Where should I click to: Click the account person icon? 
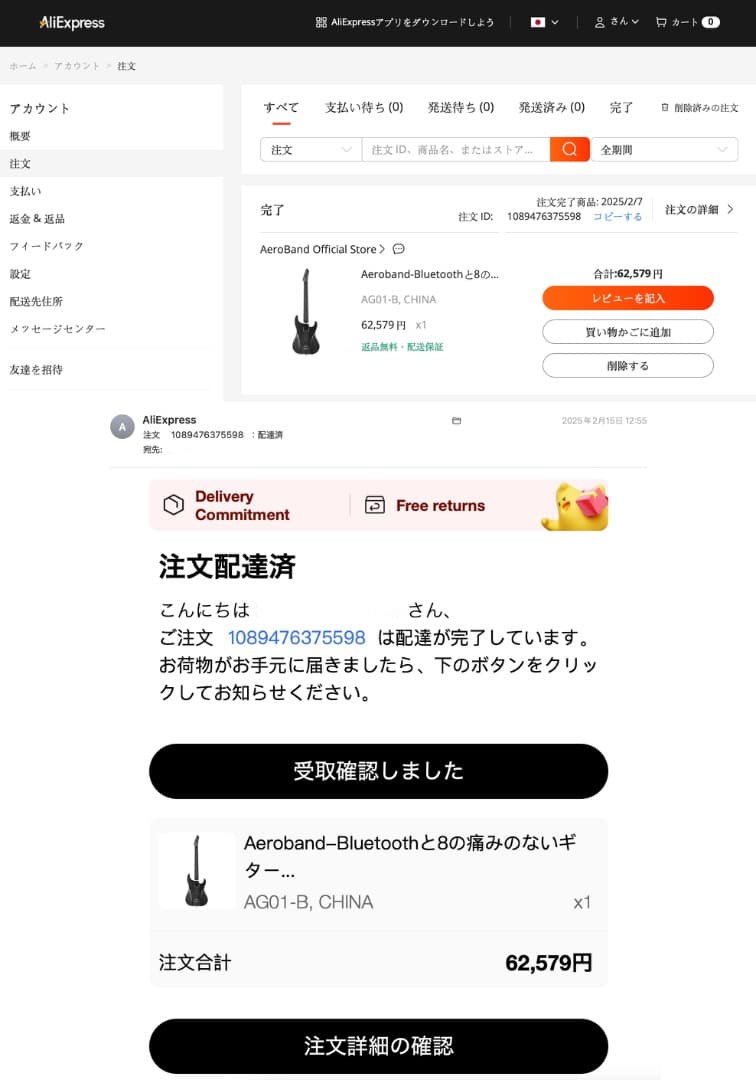pyautogui.click(x=598, y=23)
